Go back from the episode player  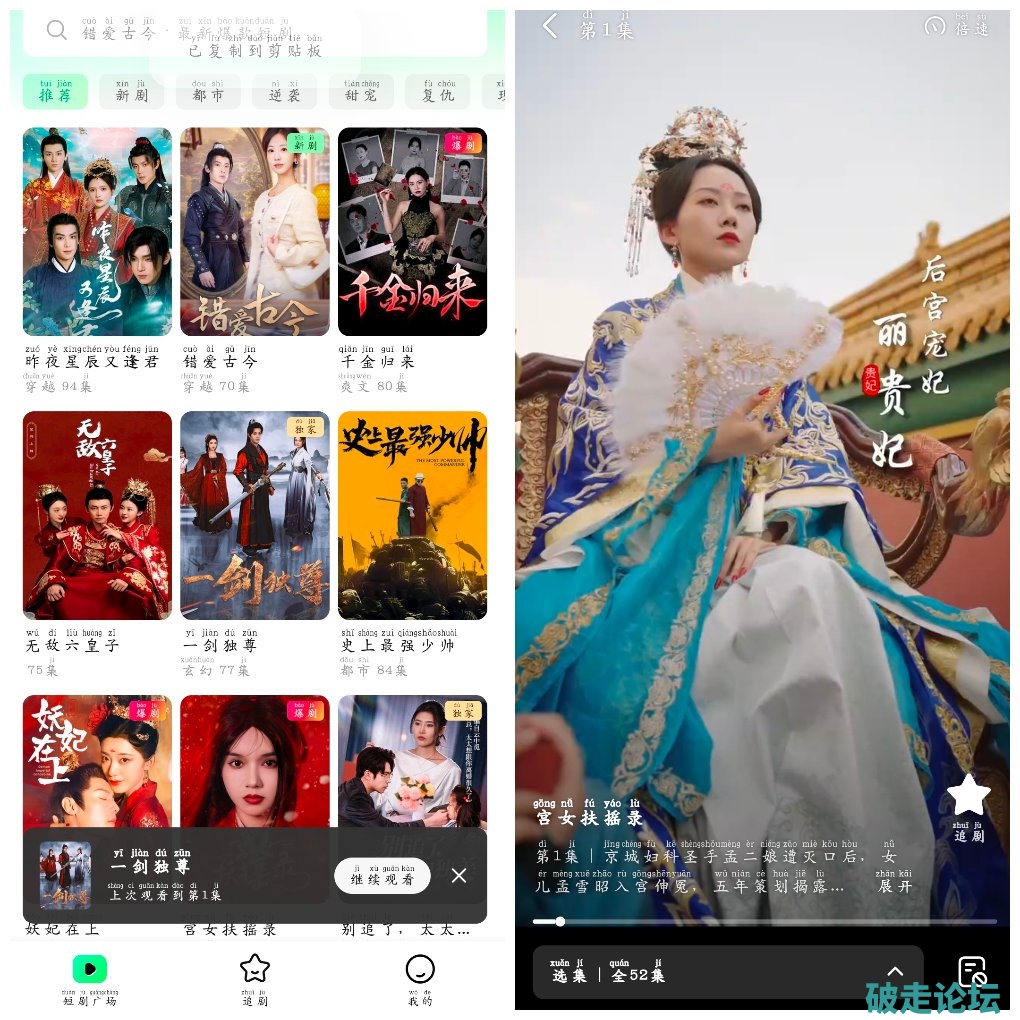pyautogui.click(x=550, y=27)
